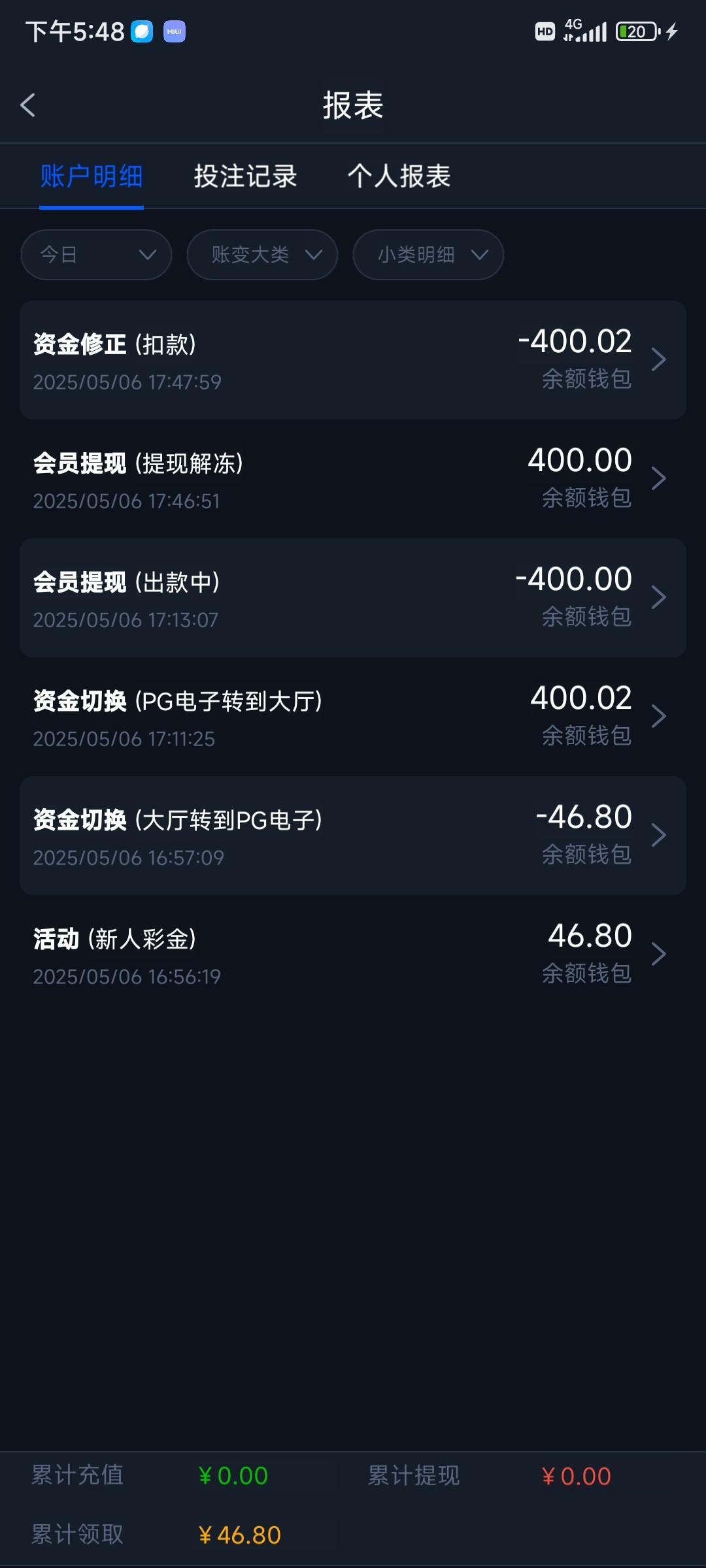
Task: Open the 资金修正 (扣款) record
Action: click(x=353, y=360)
